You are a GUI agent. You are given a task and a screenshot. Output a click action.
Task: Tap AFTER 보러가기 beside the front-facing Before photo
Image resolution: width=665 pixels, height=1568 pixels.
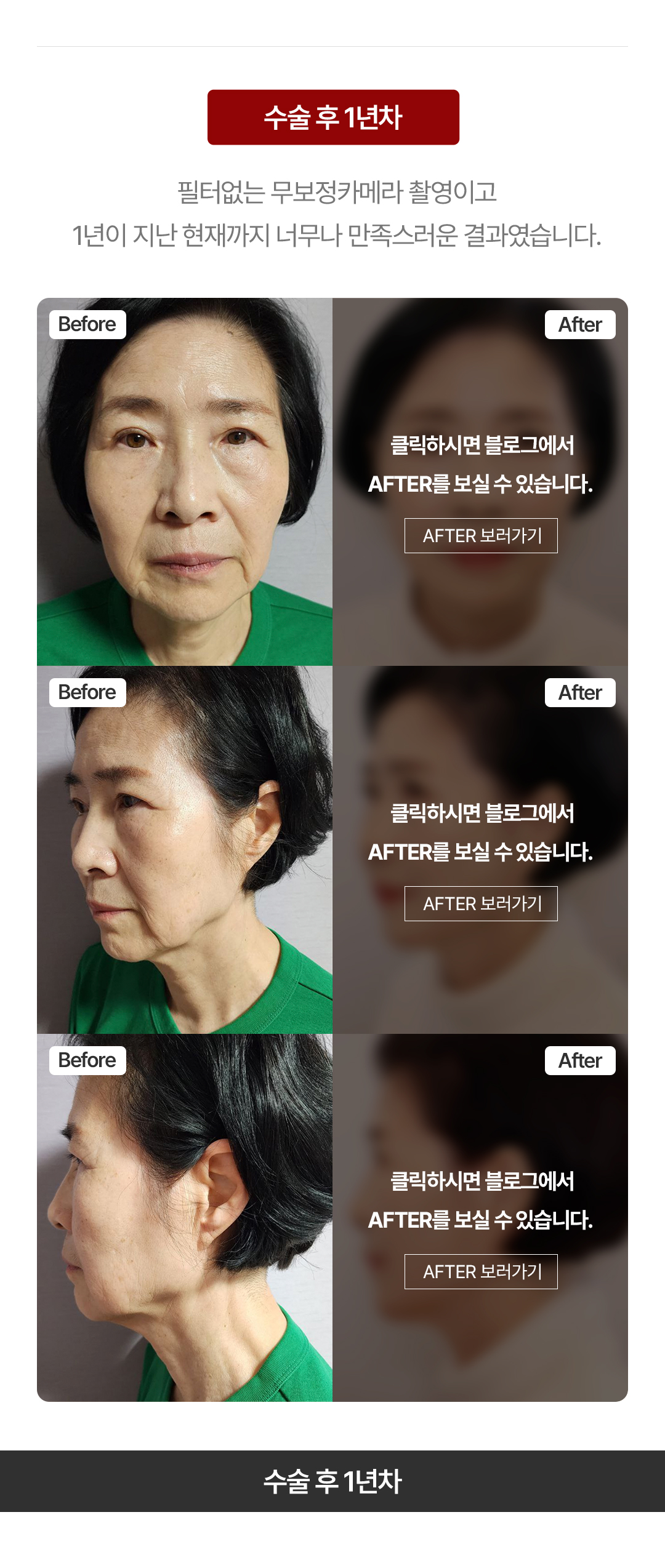[481, 535]
